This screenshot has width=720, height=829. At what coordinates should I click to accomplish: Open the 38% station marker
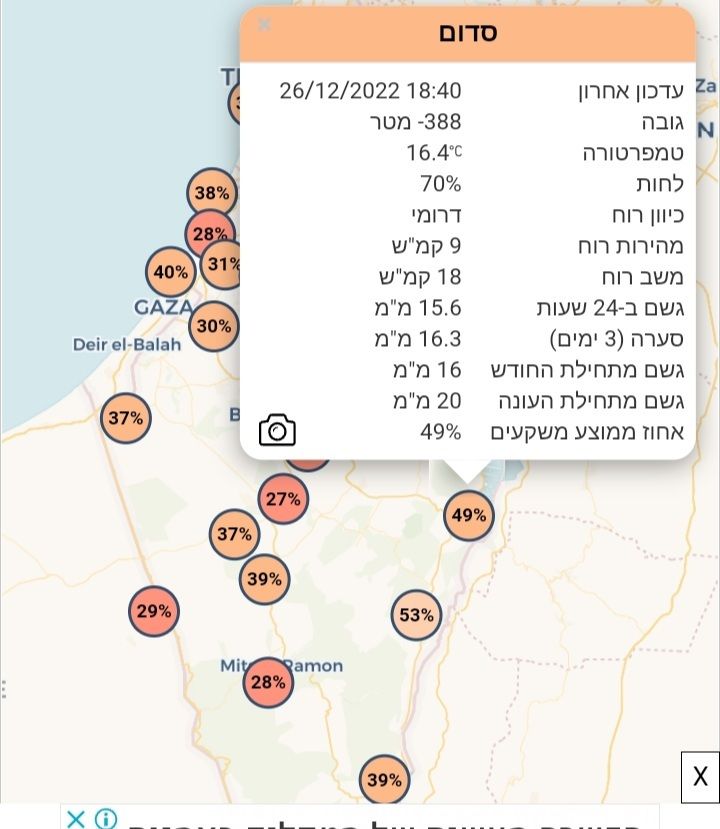click(x=211, y=193)
